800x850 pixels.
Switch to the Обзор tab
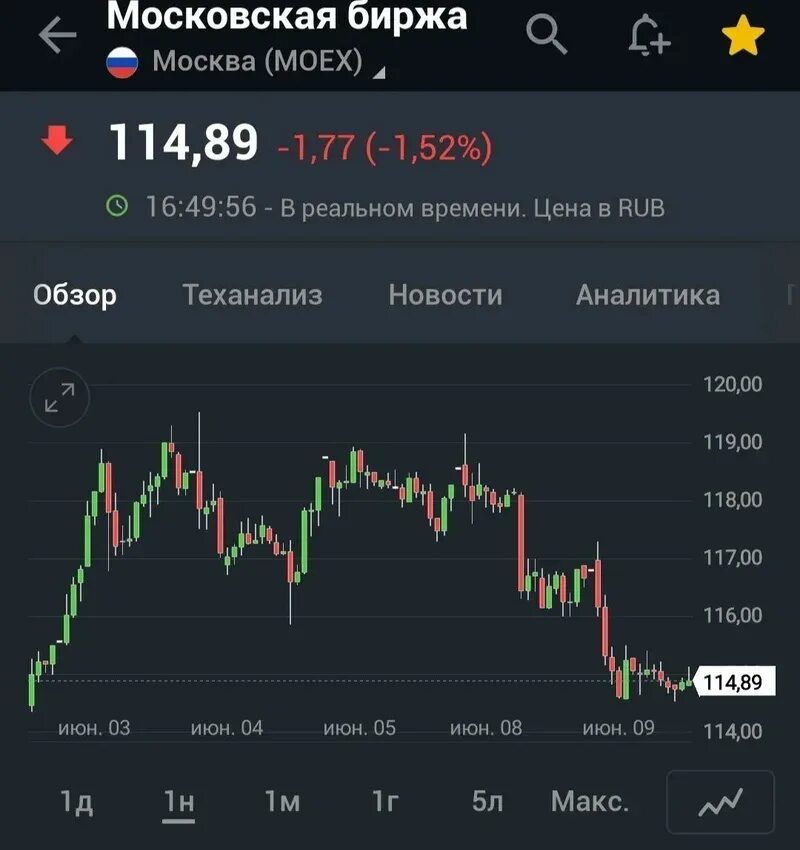pos(75,295)
